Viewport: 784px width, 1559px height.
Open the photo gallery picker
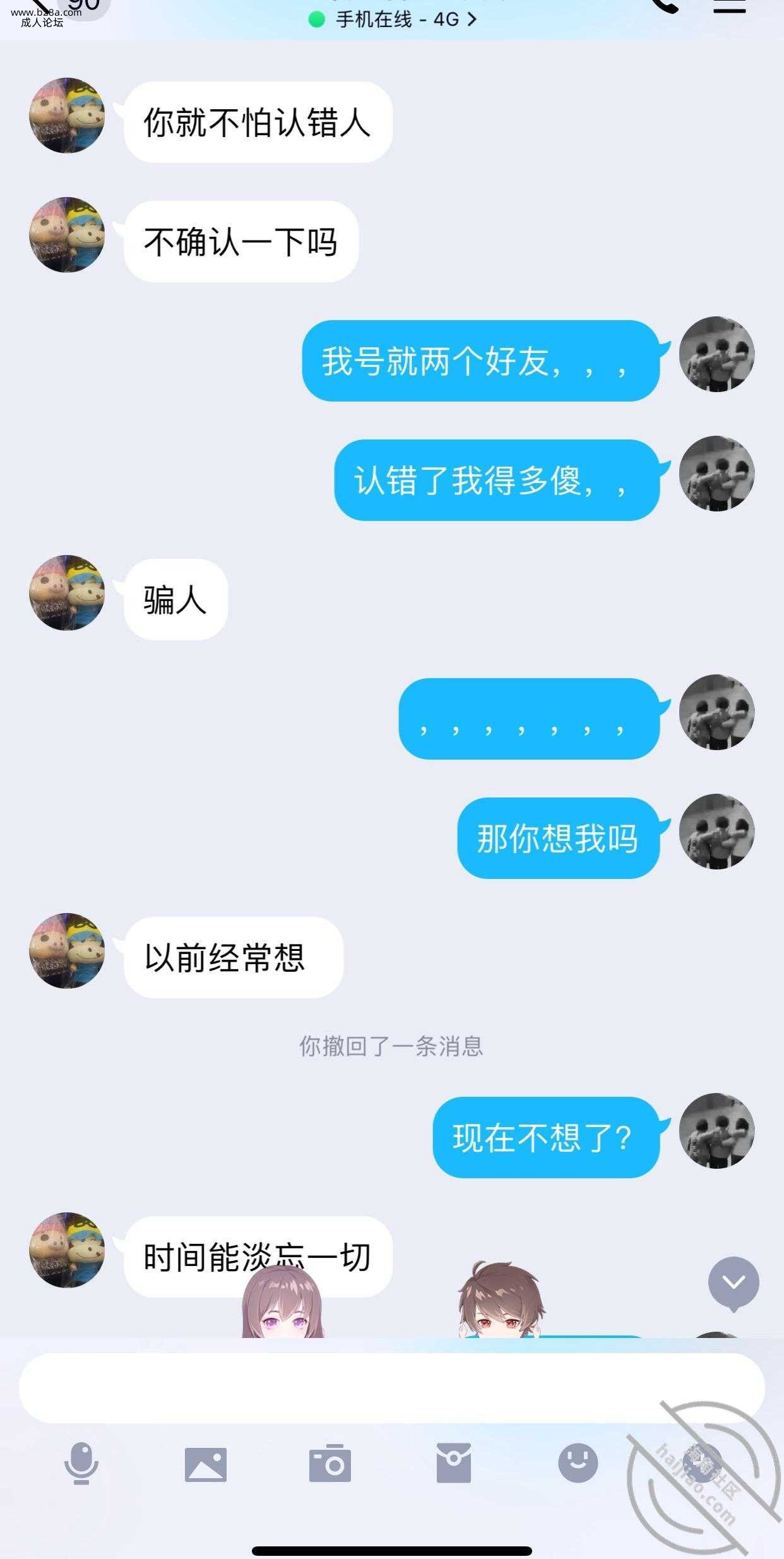(206, 1464)
